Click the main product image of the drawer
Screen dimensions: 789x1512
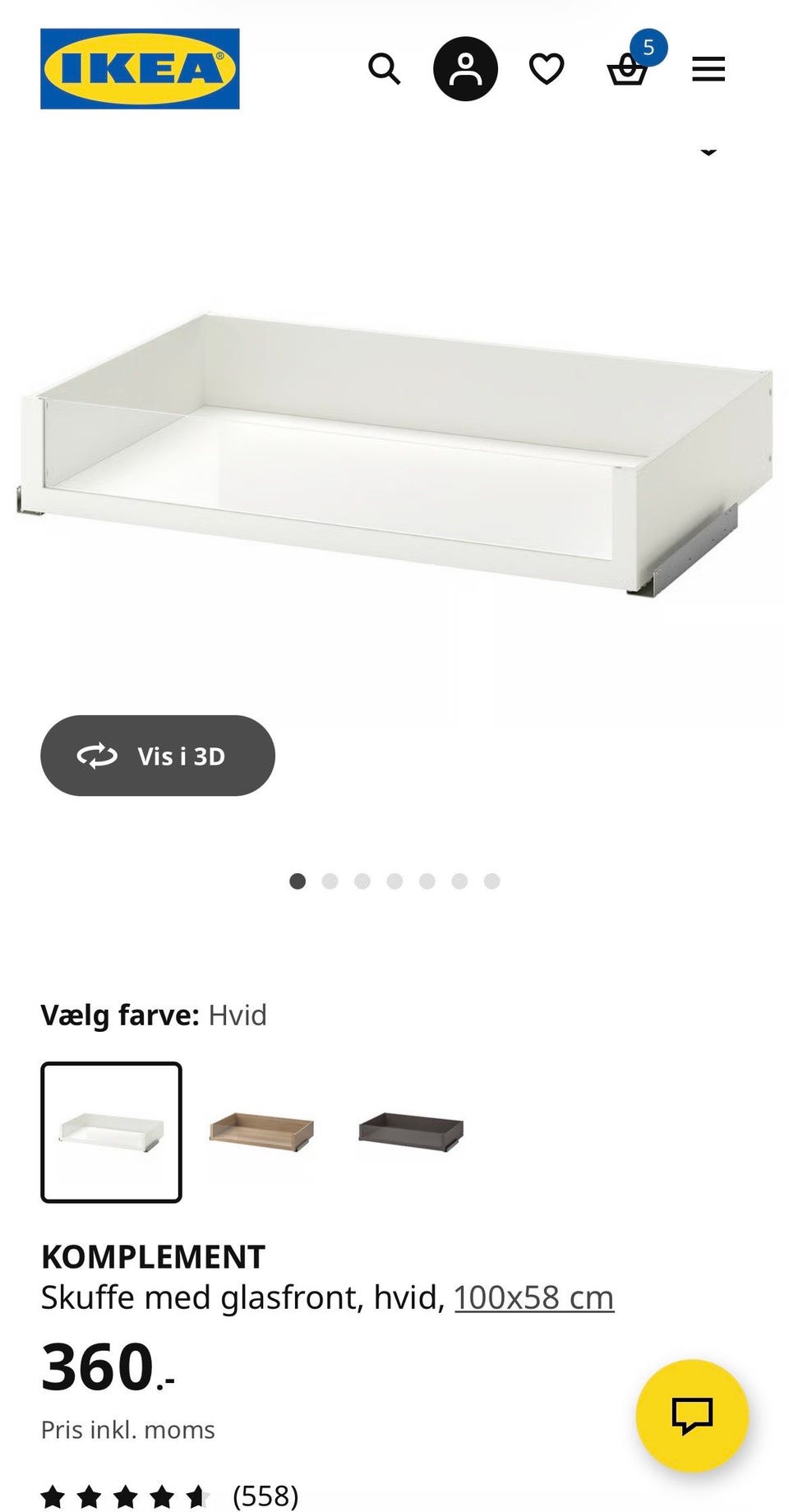[394, 452]
